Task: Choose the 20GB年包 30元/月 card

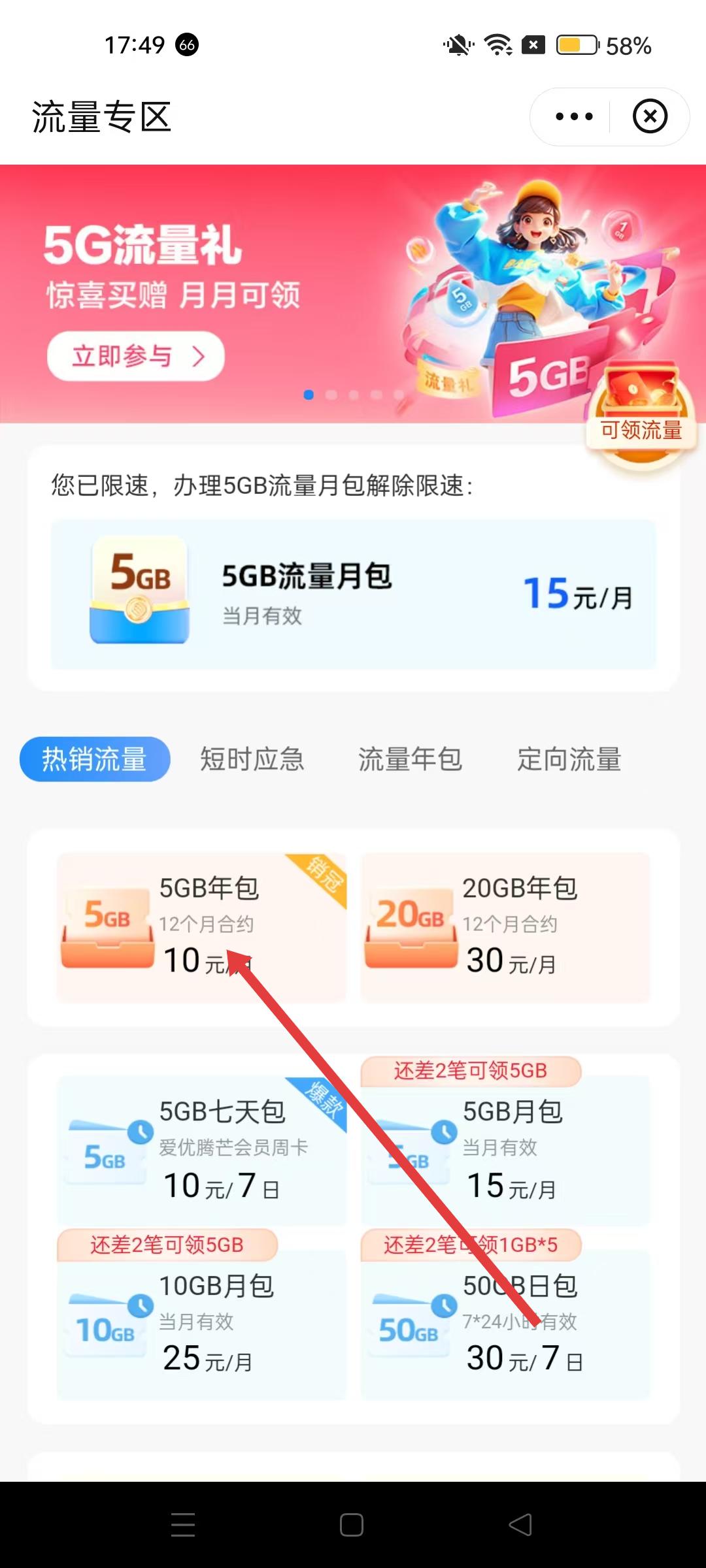Action: 505,928
